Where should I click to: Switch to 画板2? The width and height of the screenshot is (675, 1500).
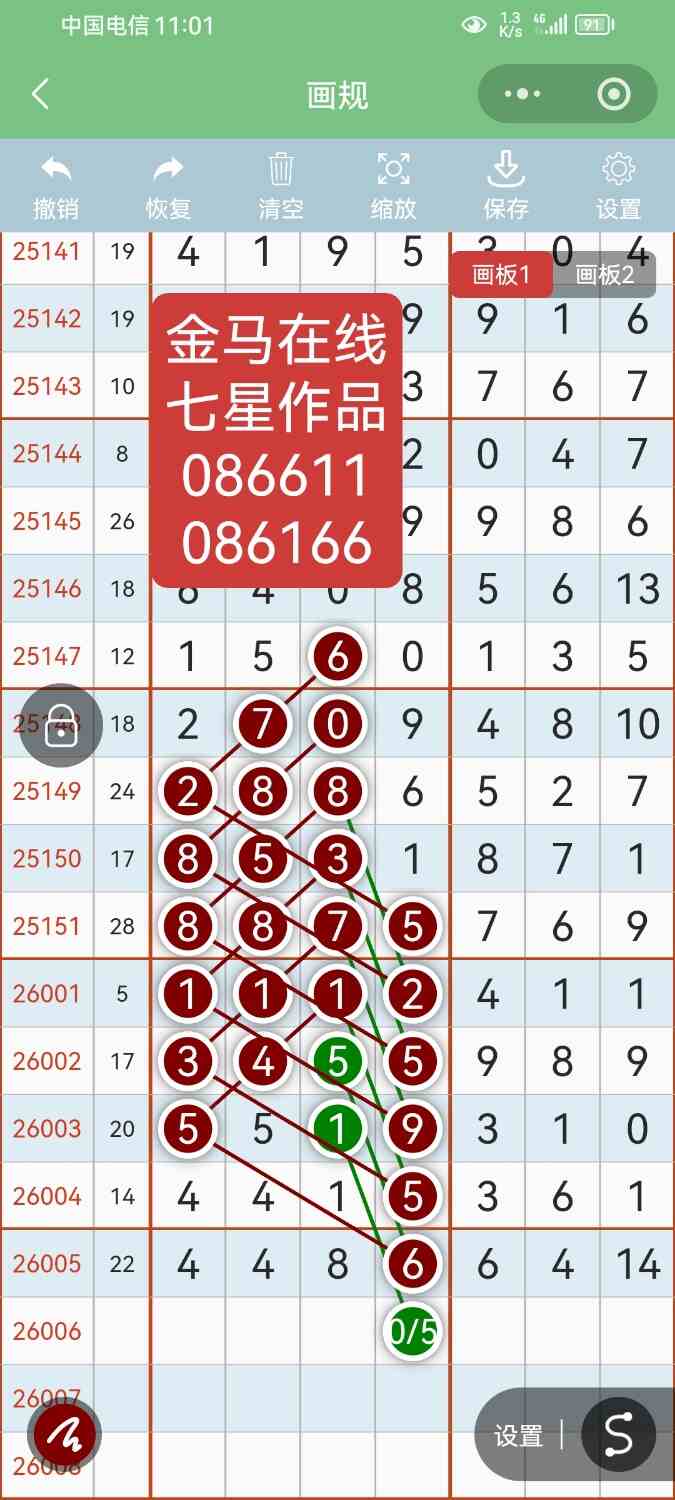[x=605, y=275]
